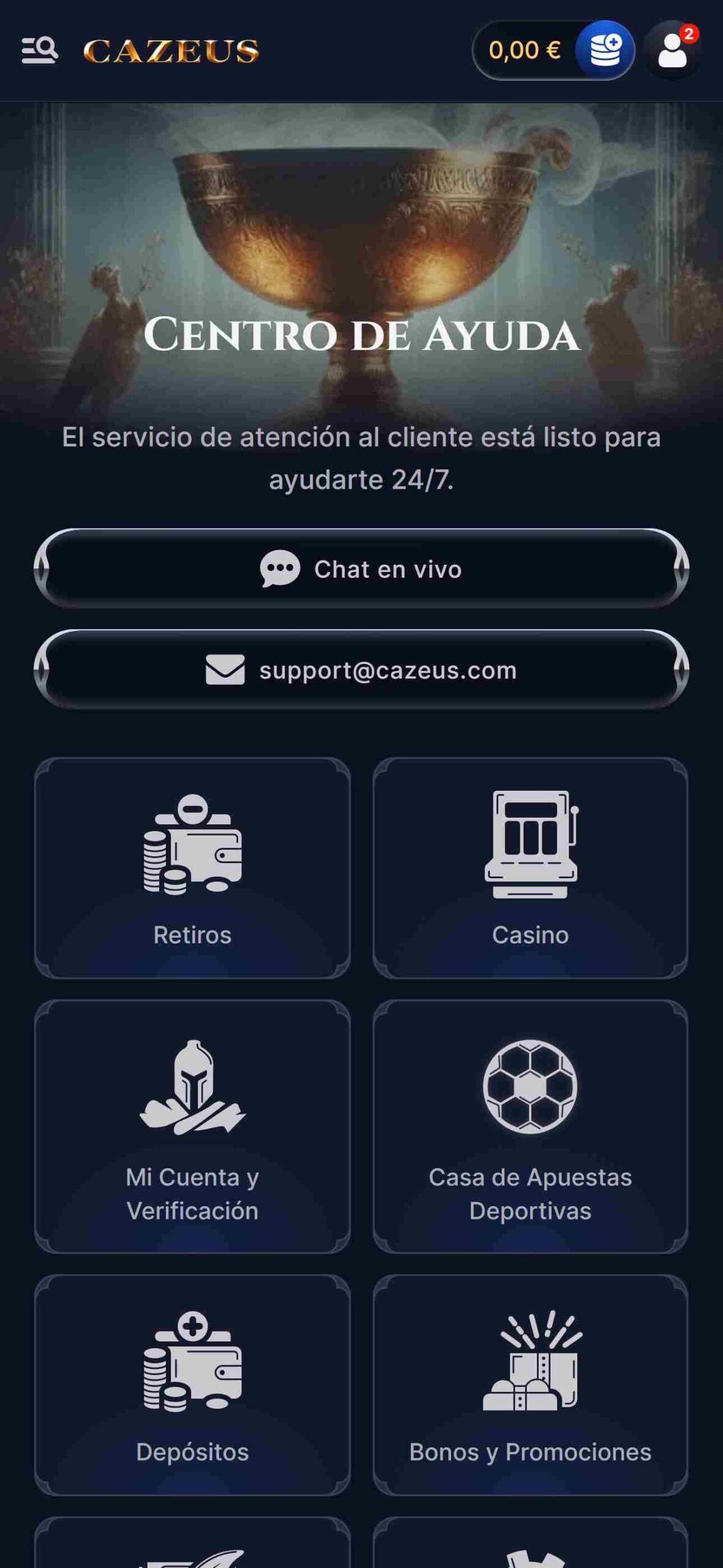This screenshot has width=723, height=1568.
Task: View the Depósitos help topic
Action: click(192, 1385)
